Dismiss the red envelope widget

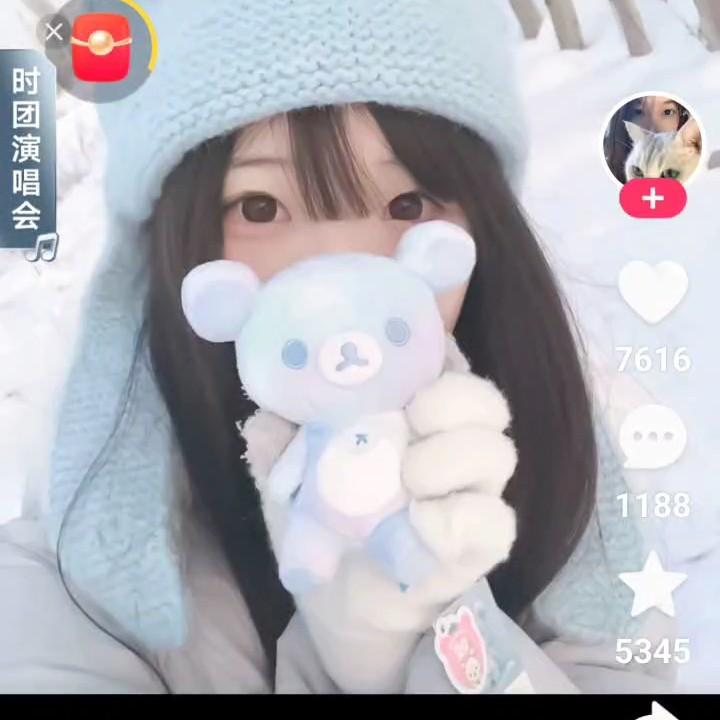54,32
